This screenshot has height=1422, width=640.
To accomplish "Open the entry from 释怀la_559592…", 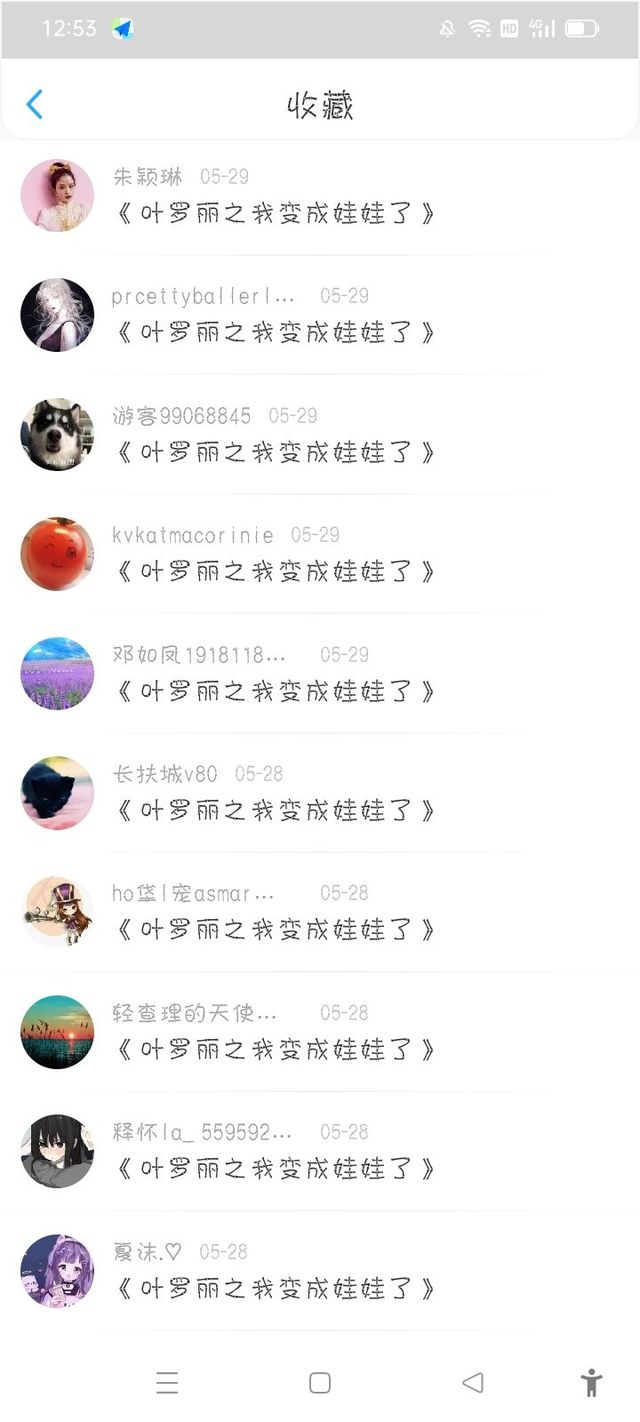I will click(320, 1151).
